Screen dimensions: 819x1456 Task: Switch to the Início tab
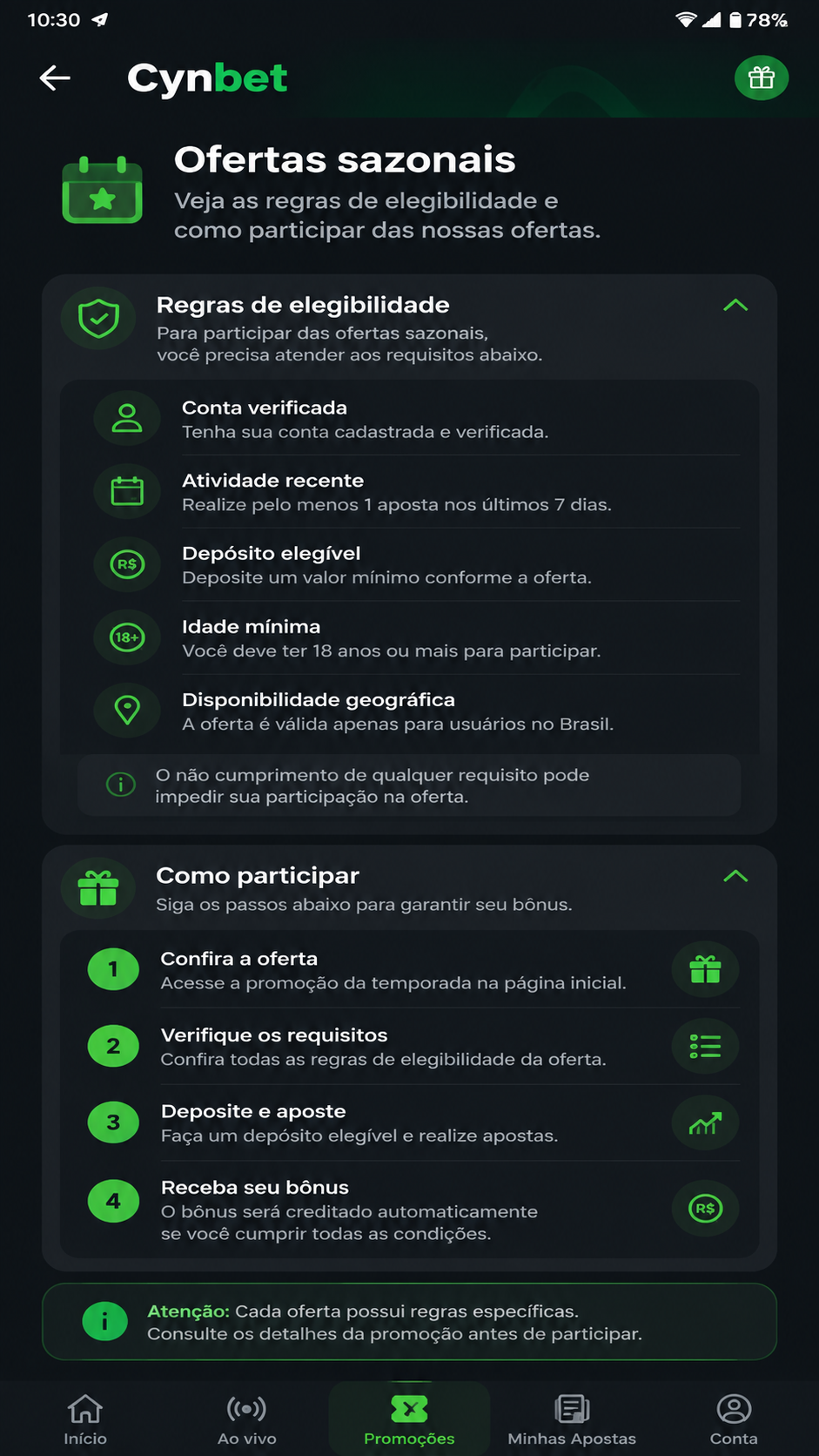85,1419
